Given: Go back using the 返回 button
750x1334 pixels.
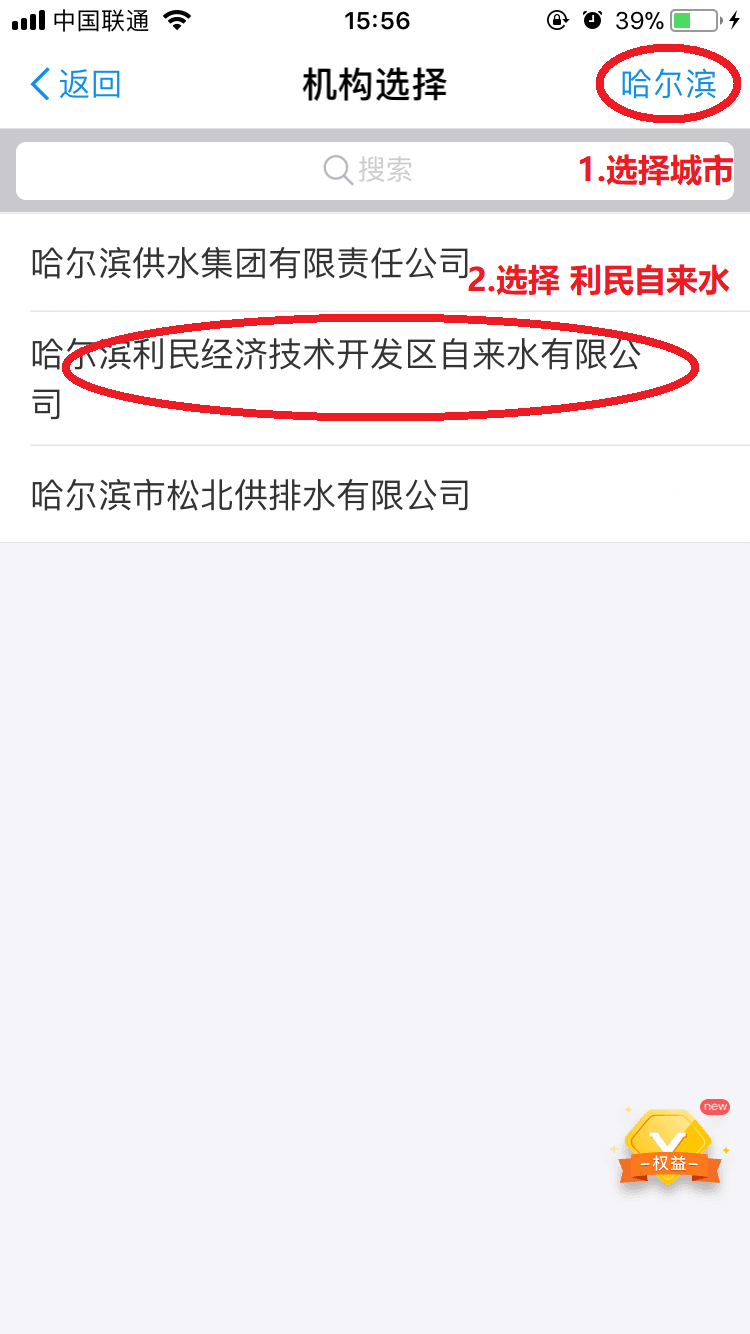Looking at the screenshot, I should click(76, 85).
